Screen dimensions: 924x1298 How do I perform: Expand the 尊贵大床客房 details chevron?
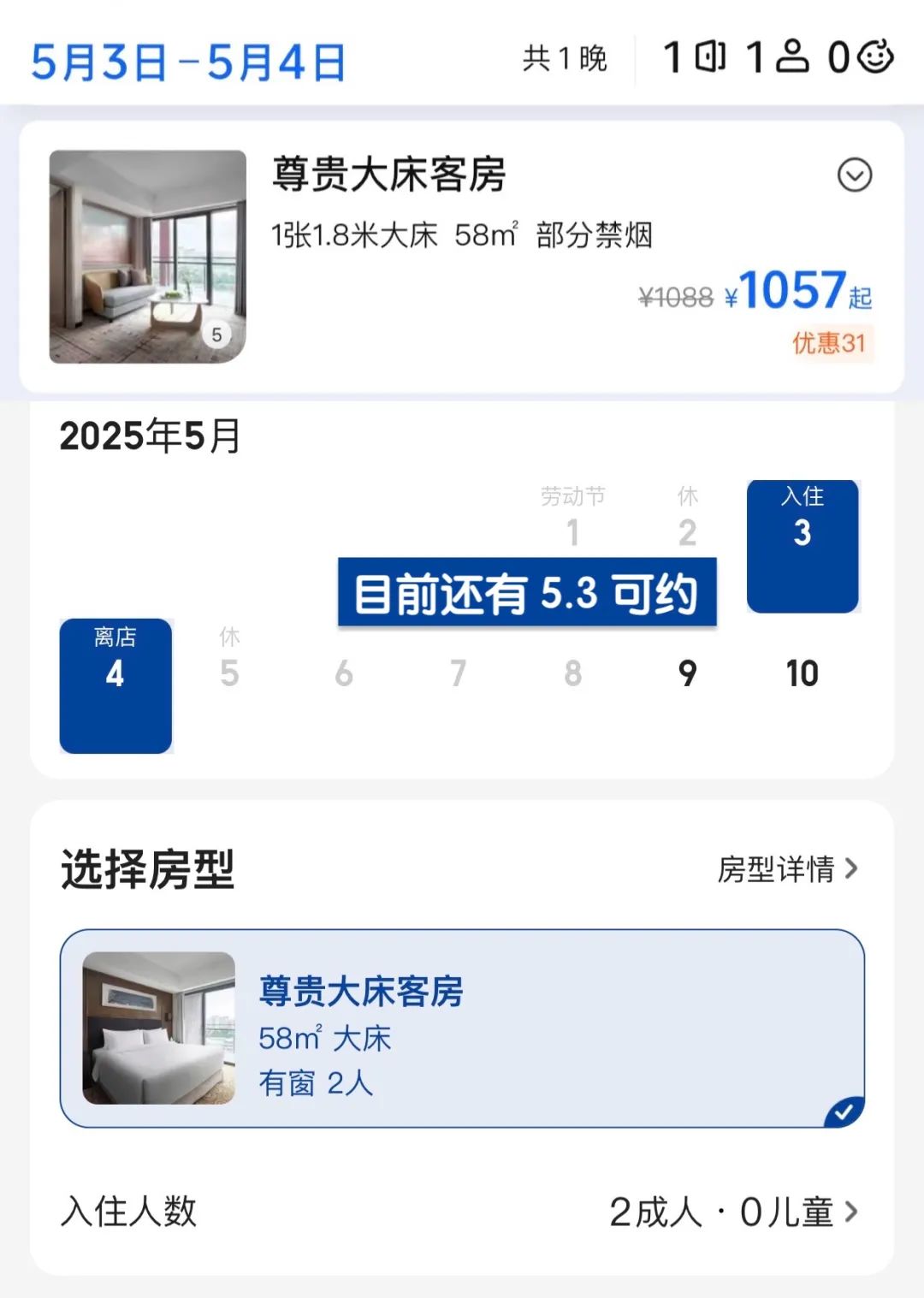click(854, 175)
